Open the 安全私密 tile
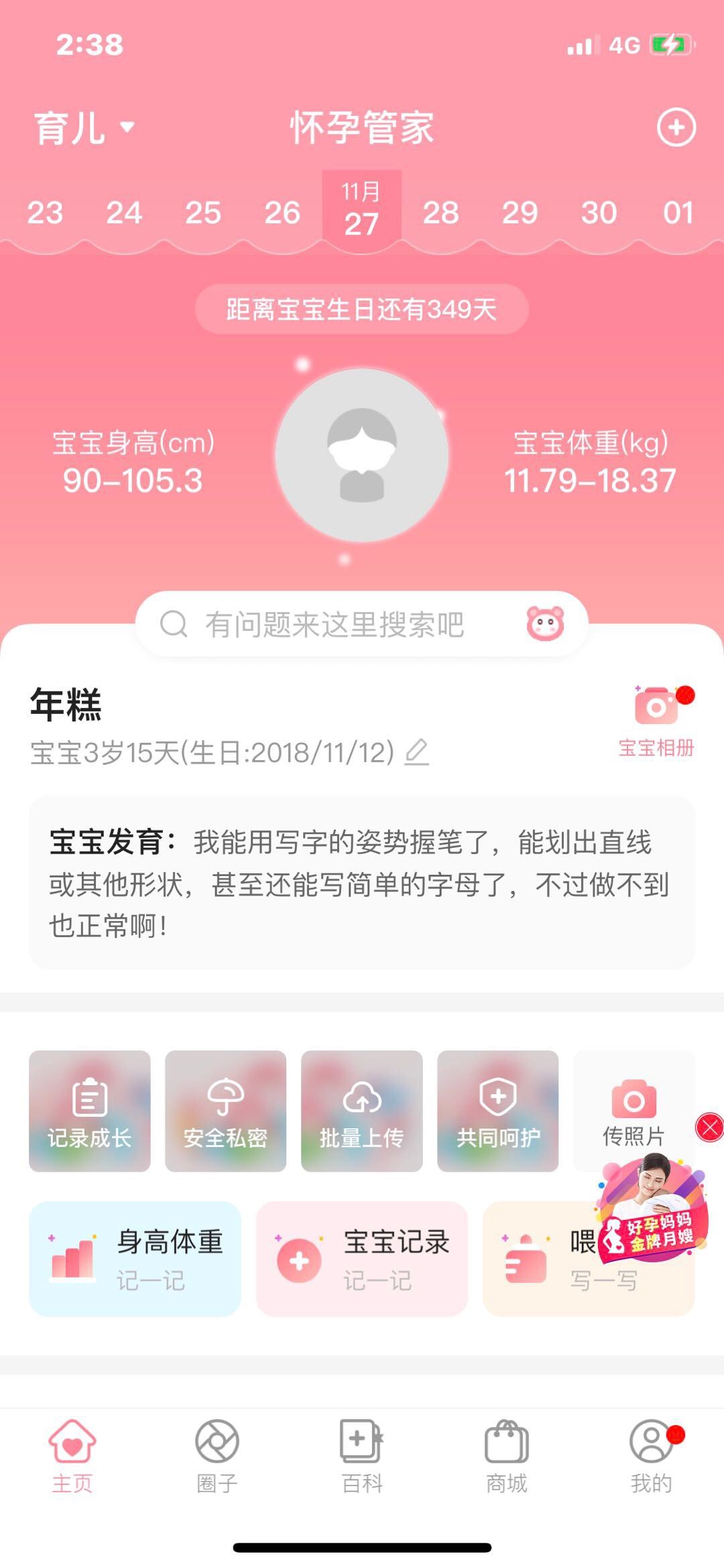Viewport: 724px width, 1568px height. point(226,1111)
